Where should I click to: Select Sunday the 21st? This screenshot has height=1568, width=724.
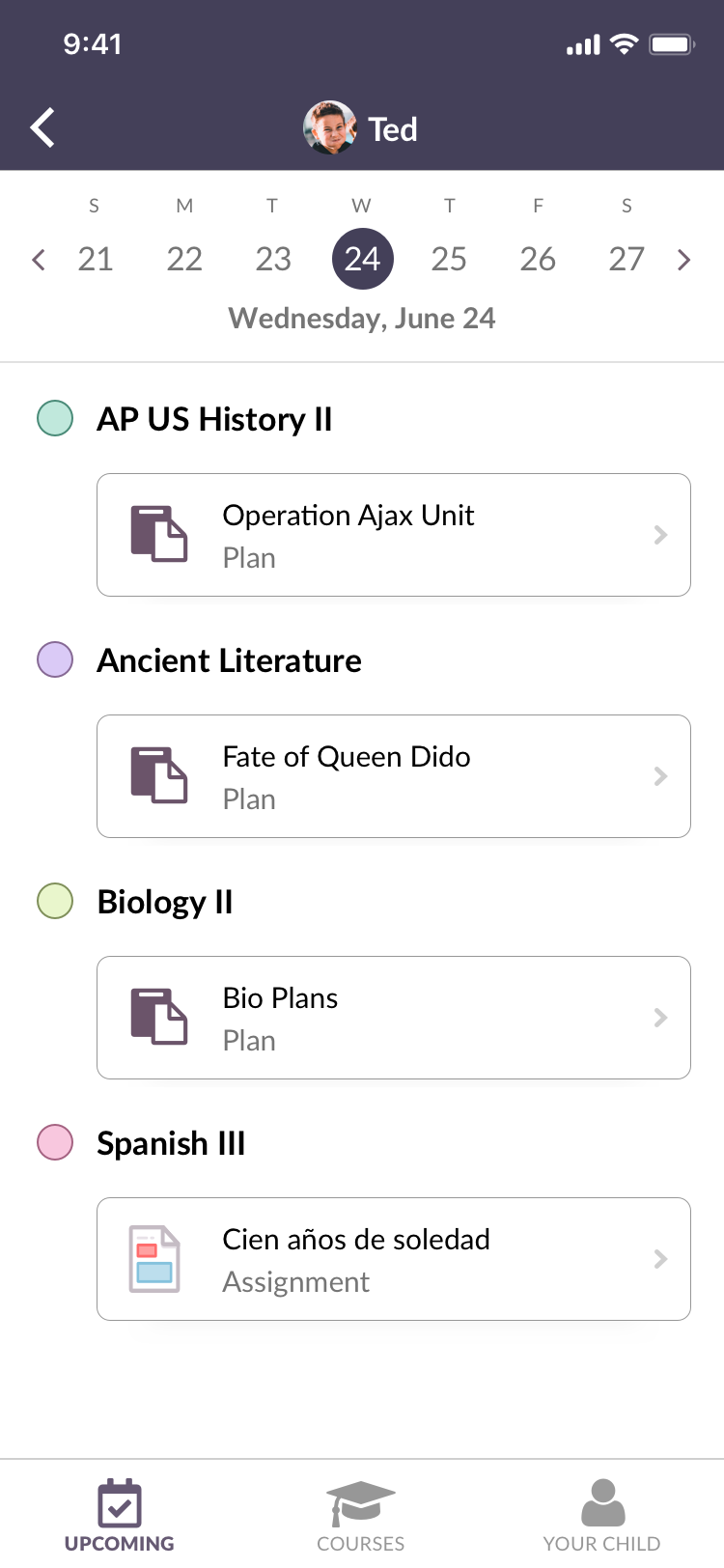96,259
